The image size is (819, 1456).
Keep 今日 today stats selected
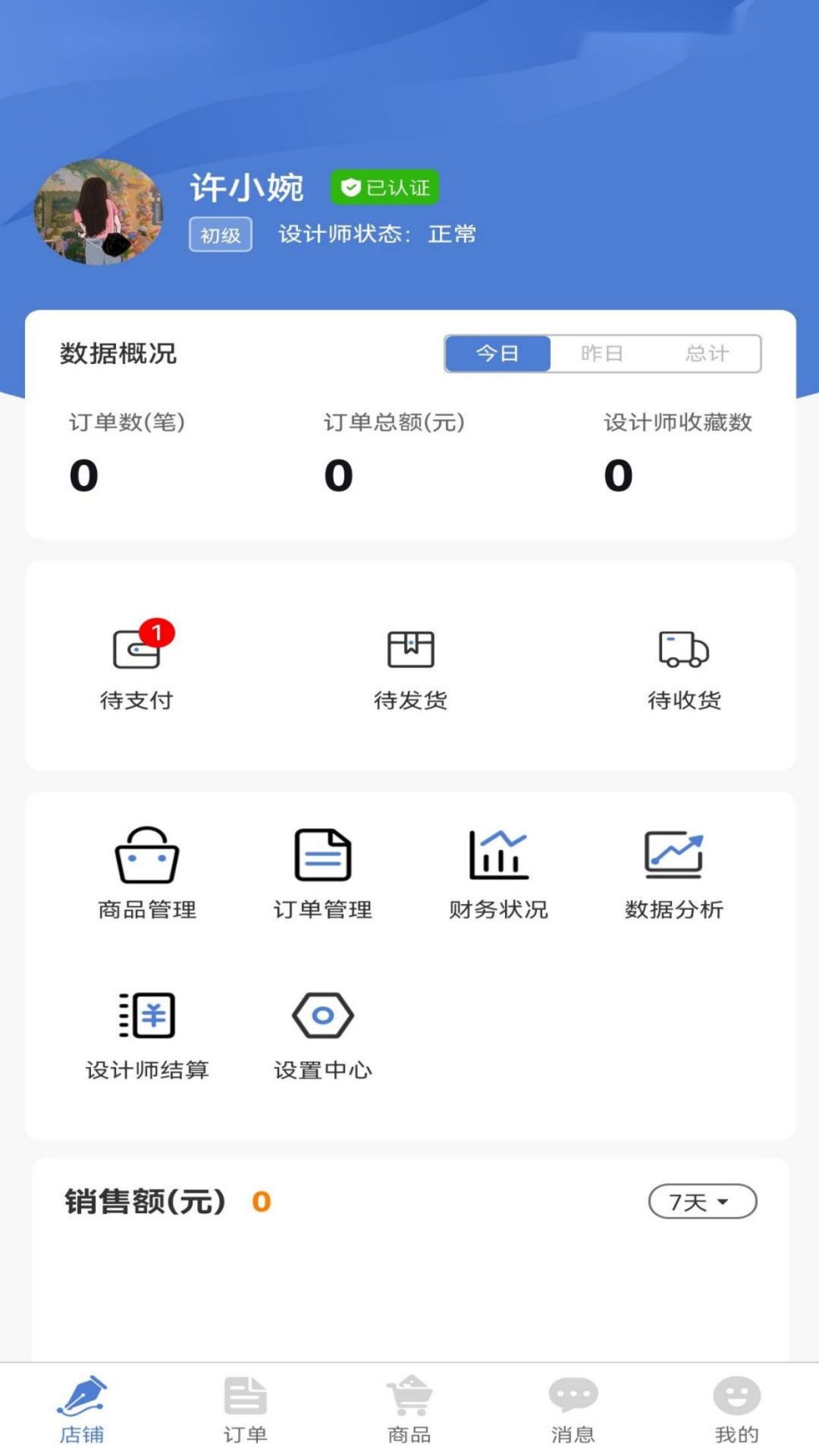click(x=498, y=352)
